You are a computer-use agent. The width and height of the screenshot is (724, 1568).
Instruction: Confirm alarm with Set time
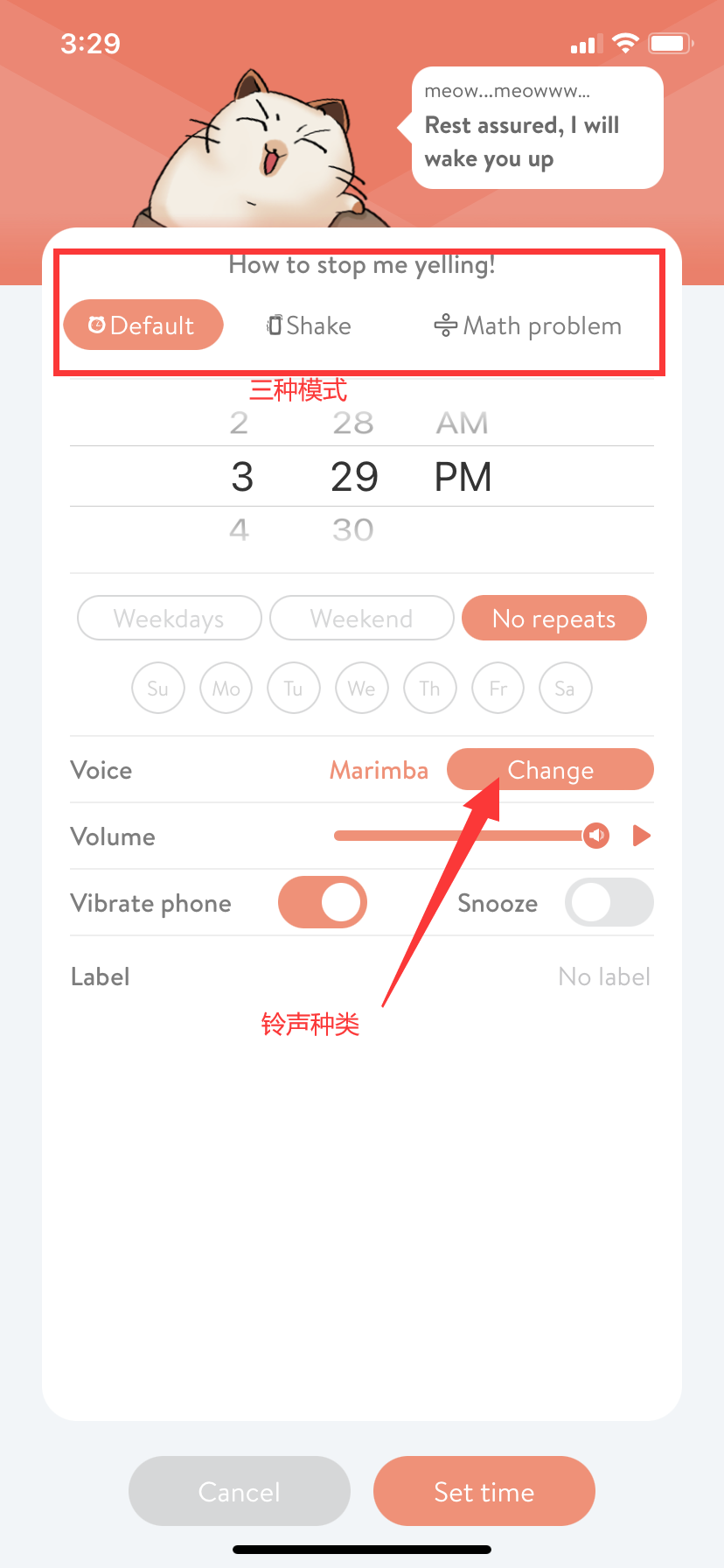pos(484,1491)
